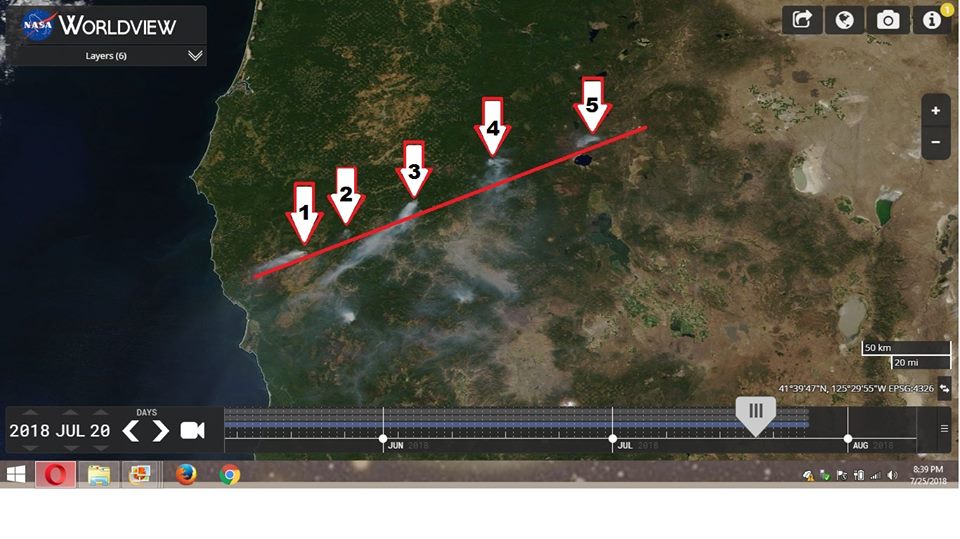Image resolution: width=960 pixels, height=539 pixels.
Task: Zoom out of the map
Action: coord(935,142)
